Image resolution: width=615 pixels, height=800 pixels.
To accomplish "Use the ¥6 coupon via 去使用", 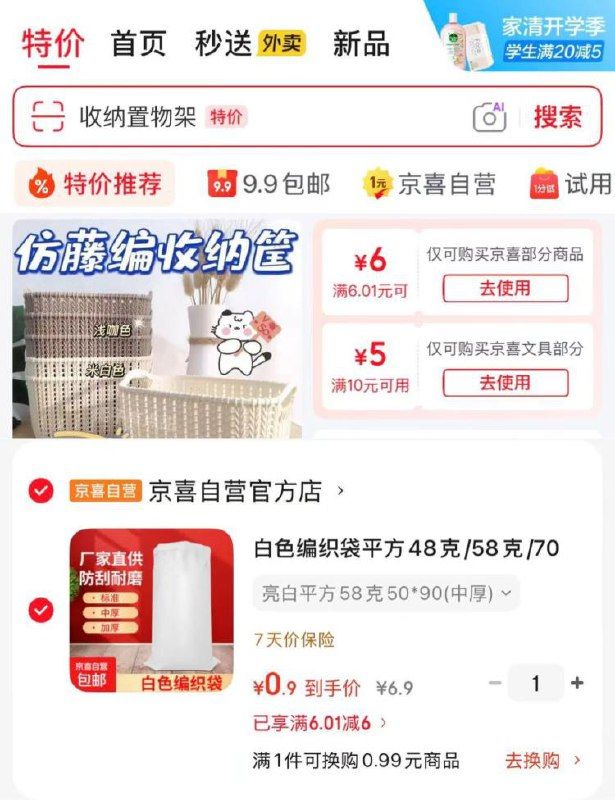I will [505, 289].
